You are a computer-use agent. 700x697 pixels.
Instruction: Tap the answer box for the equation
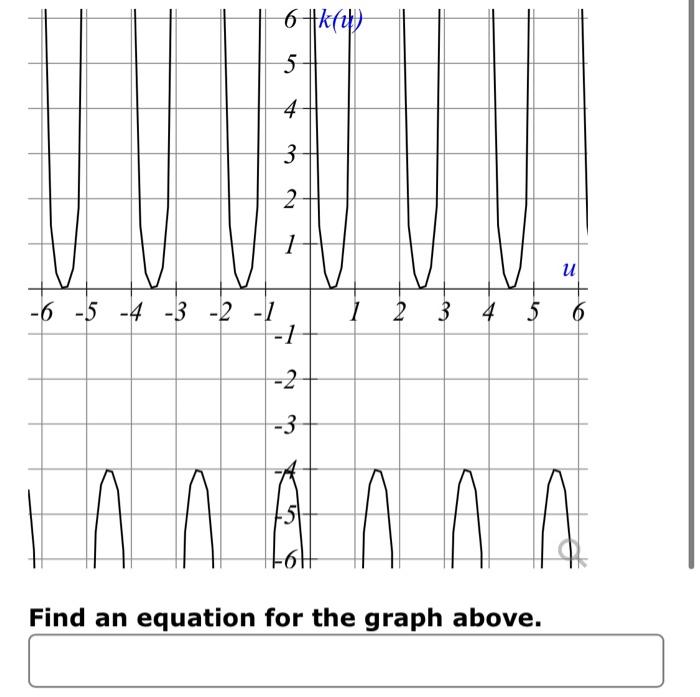346,660
